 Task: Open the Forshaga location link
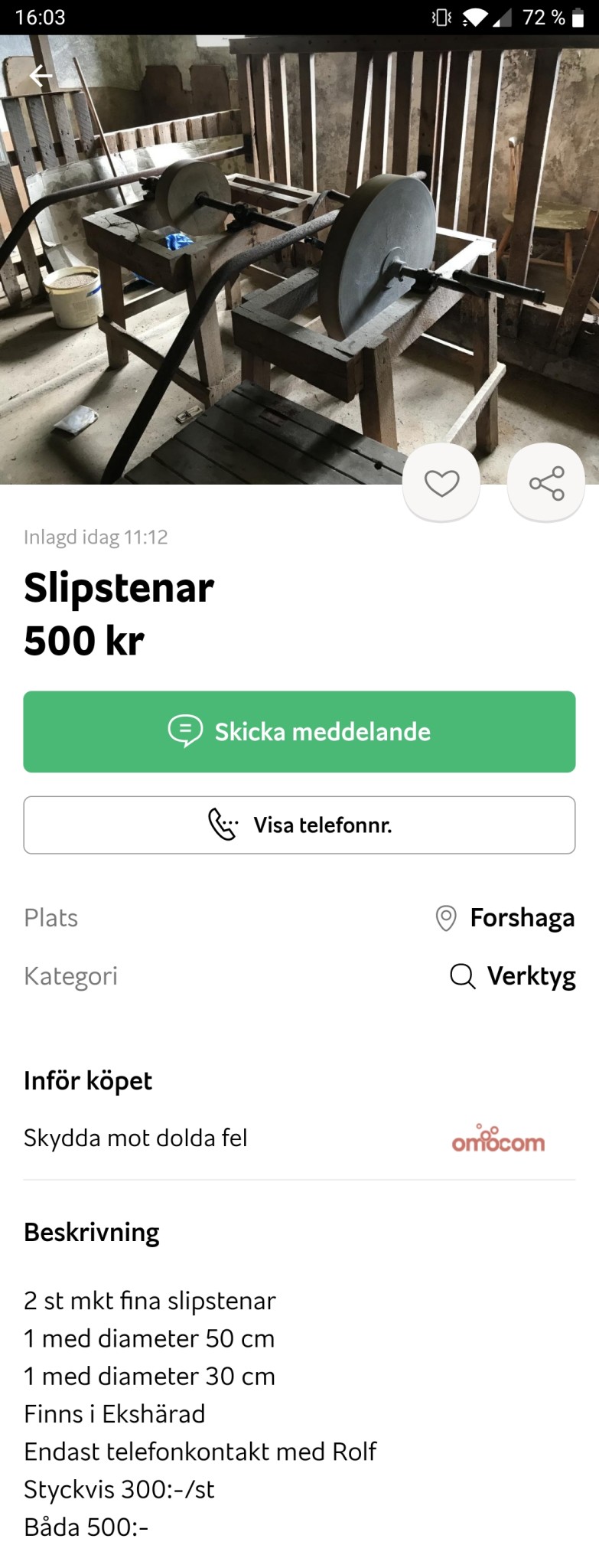point(506,917)
